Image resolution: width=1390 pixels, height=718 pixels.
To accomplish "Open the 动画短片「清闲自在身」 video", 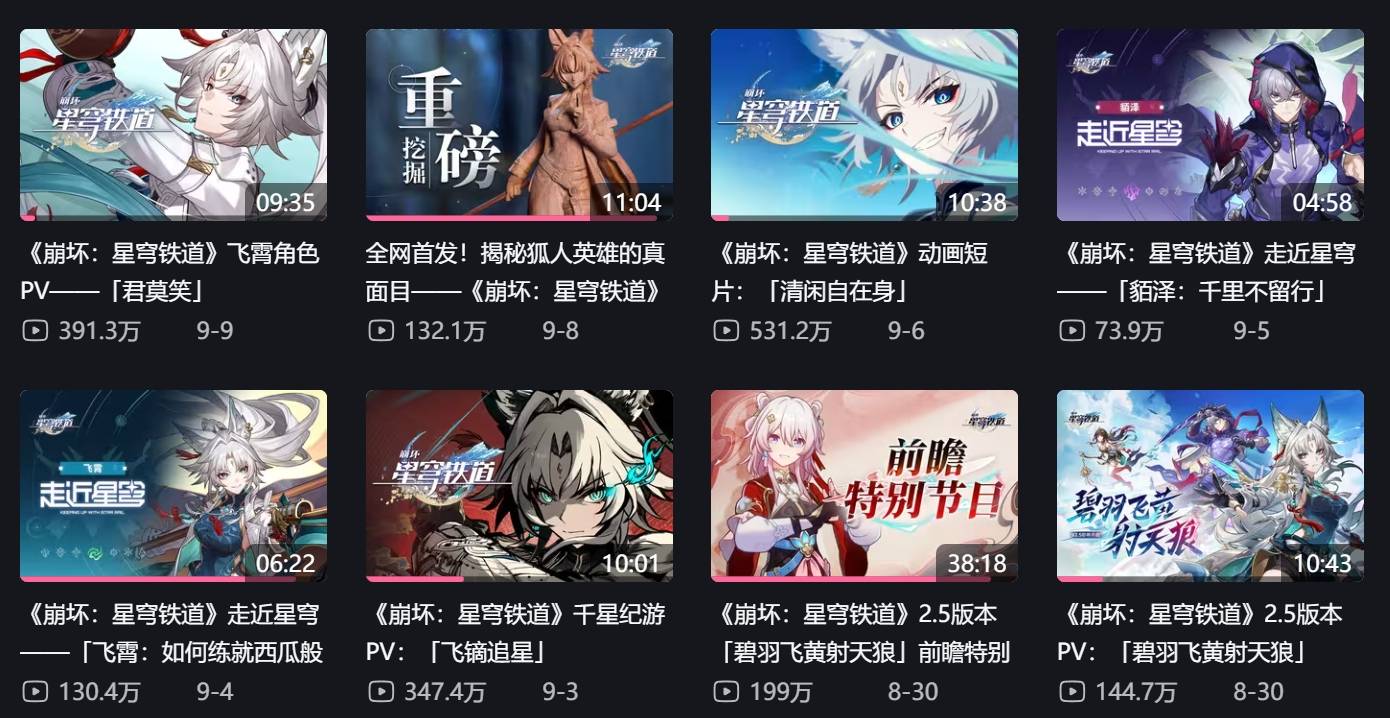I will (864, 125).
